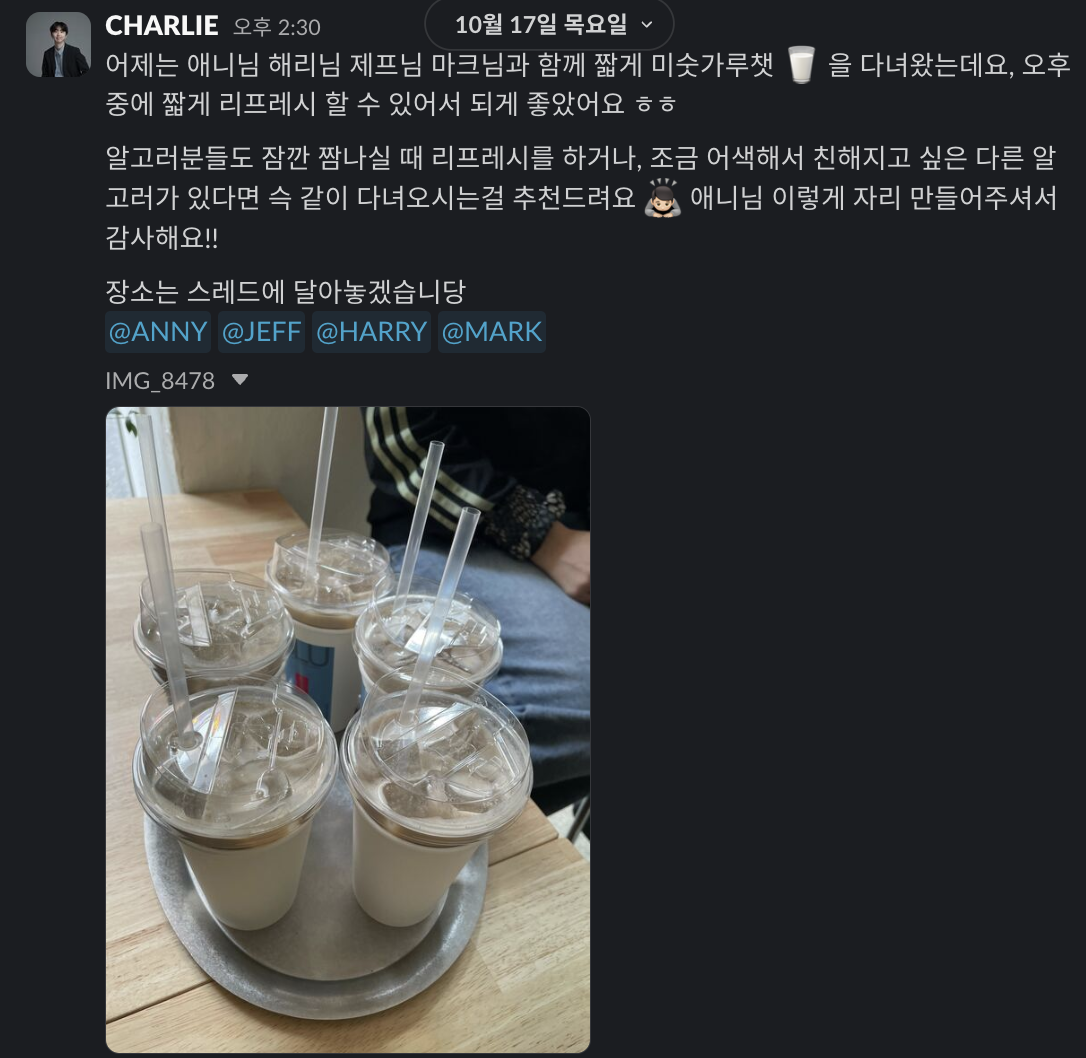Open the @ANNY mention
Image resolution: width=1086 pixels, height=1058 pixels.
pos(158,332)
